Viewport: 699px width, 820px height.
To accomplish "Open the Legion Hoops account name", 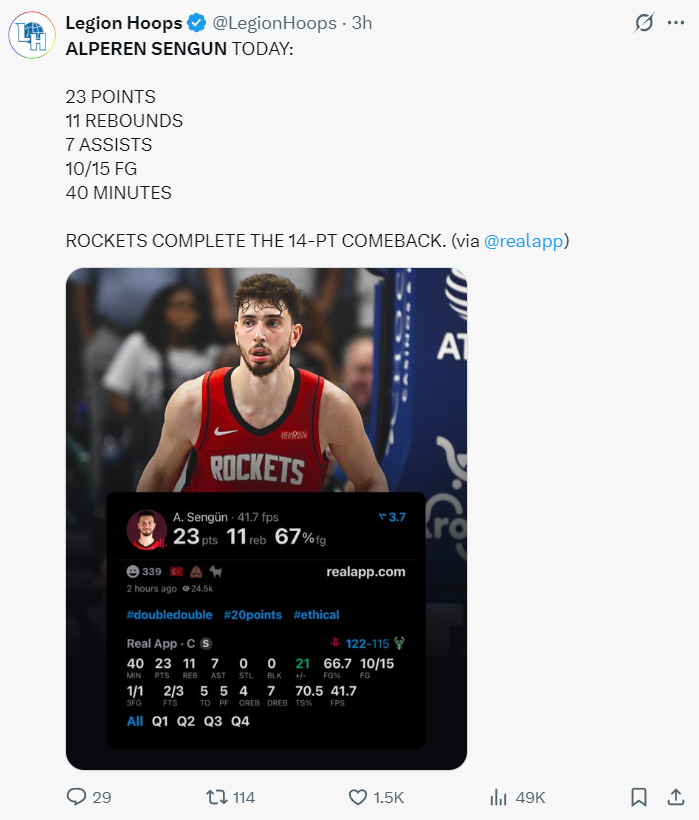I will [123, 23].
